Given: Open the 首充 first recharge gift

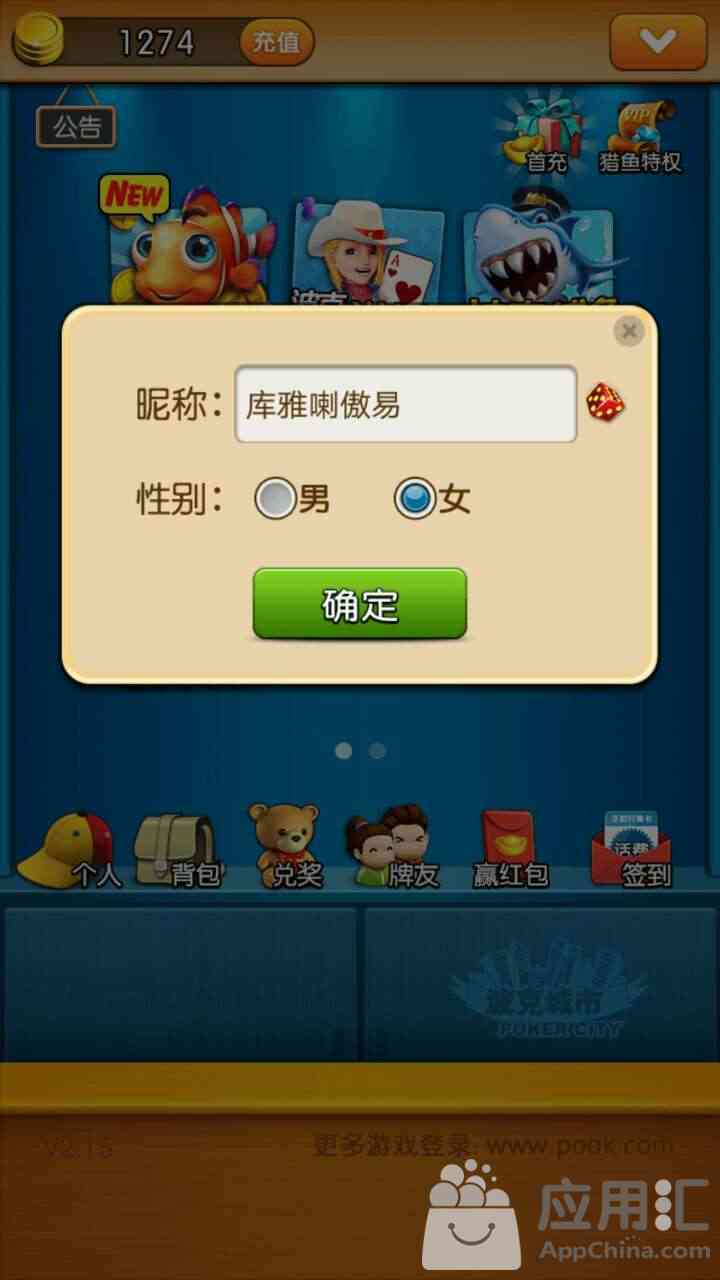Looking at the screenshot, I should coord(545,135).
